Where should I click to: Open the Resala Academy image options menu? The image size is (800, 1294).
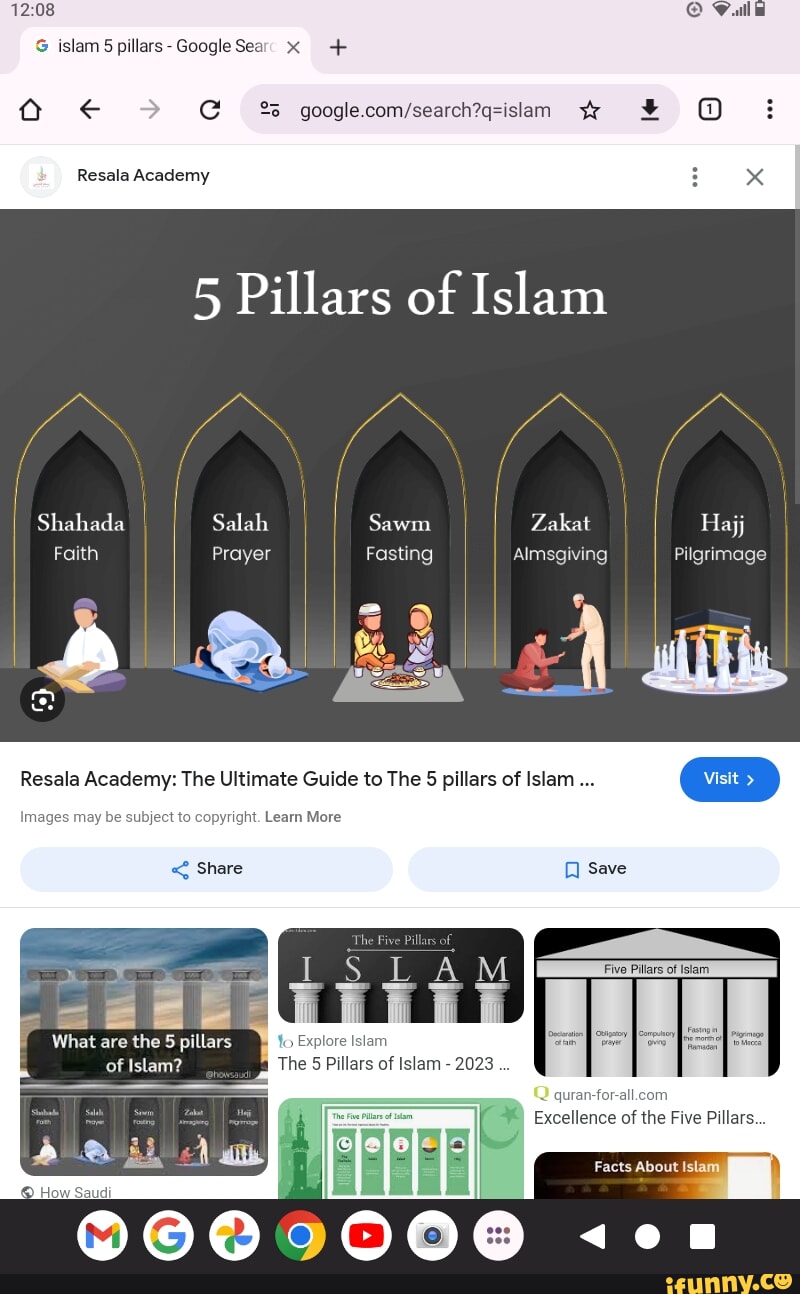click(x=695, y=177)
